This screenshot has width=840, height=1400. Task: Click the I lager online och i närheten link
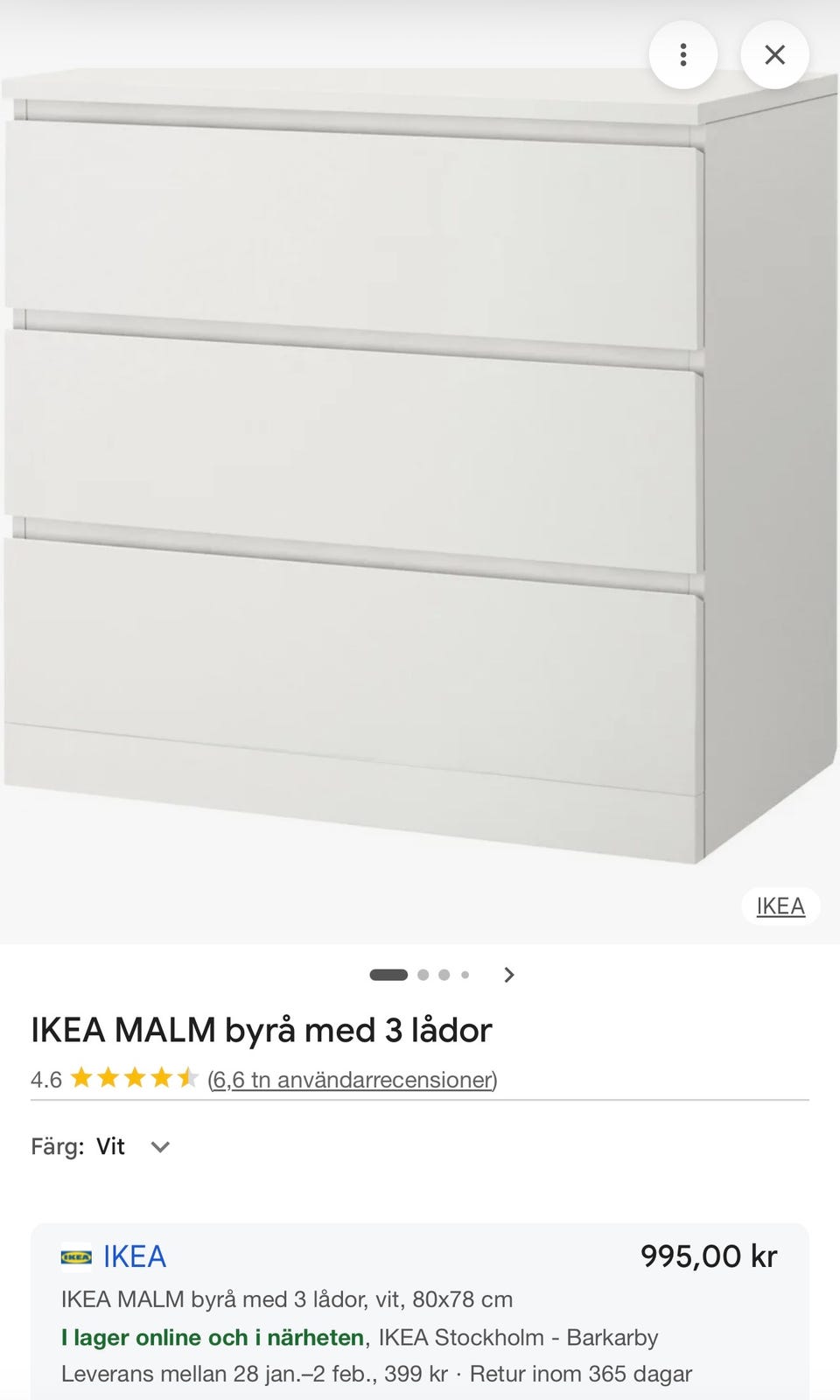[x=210, y=1337]
